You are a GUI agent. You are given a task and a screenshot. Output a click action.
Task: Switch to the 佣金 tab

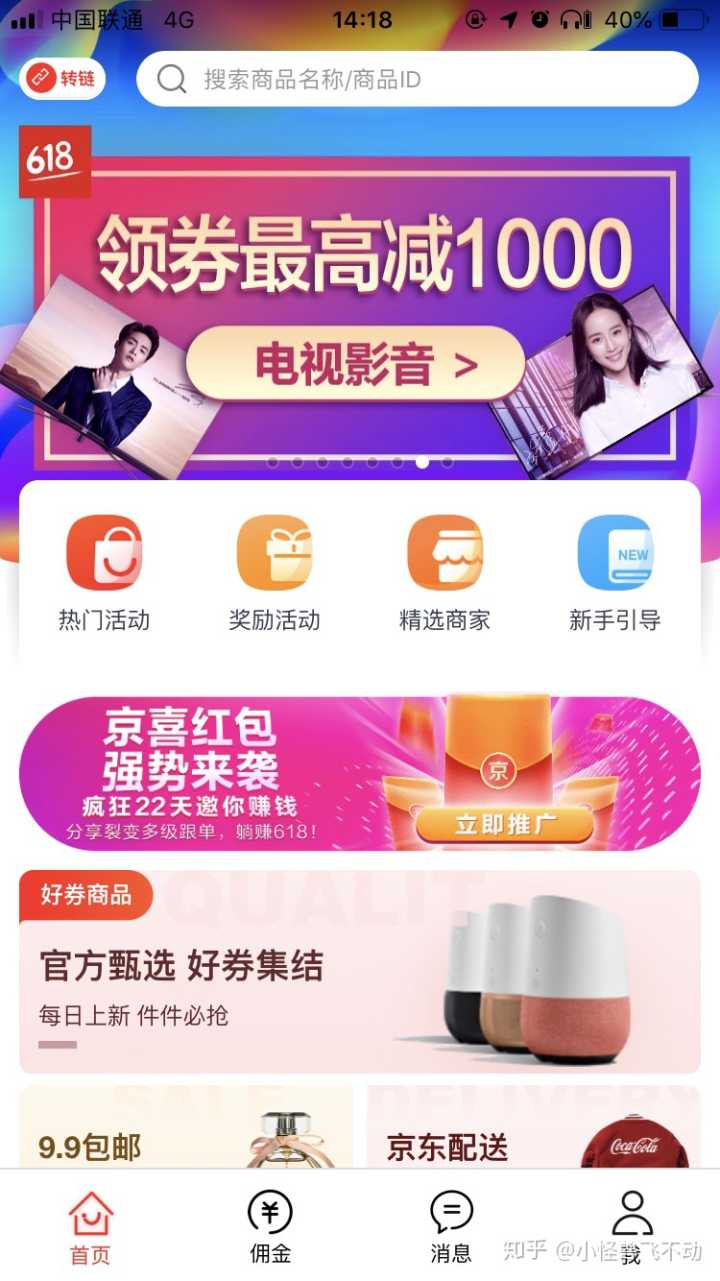point(270,1227)
